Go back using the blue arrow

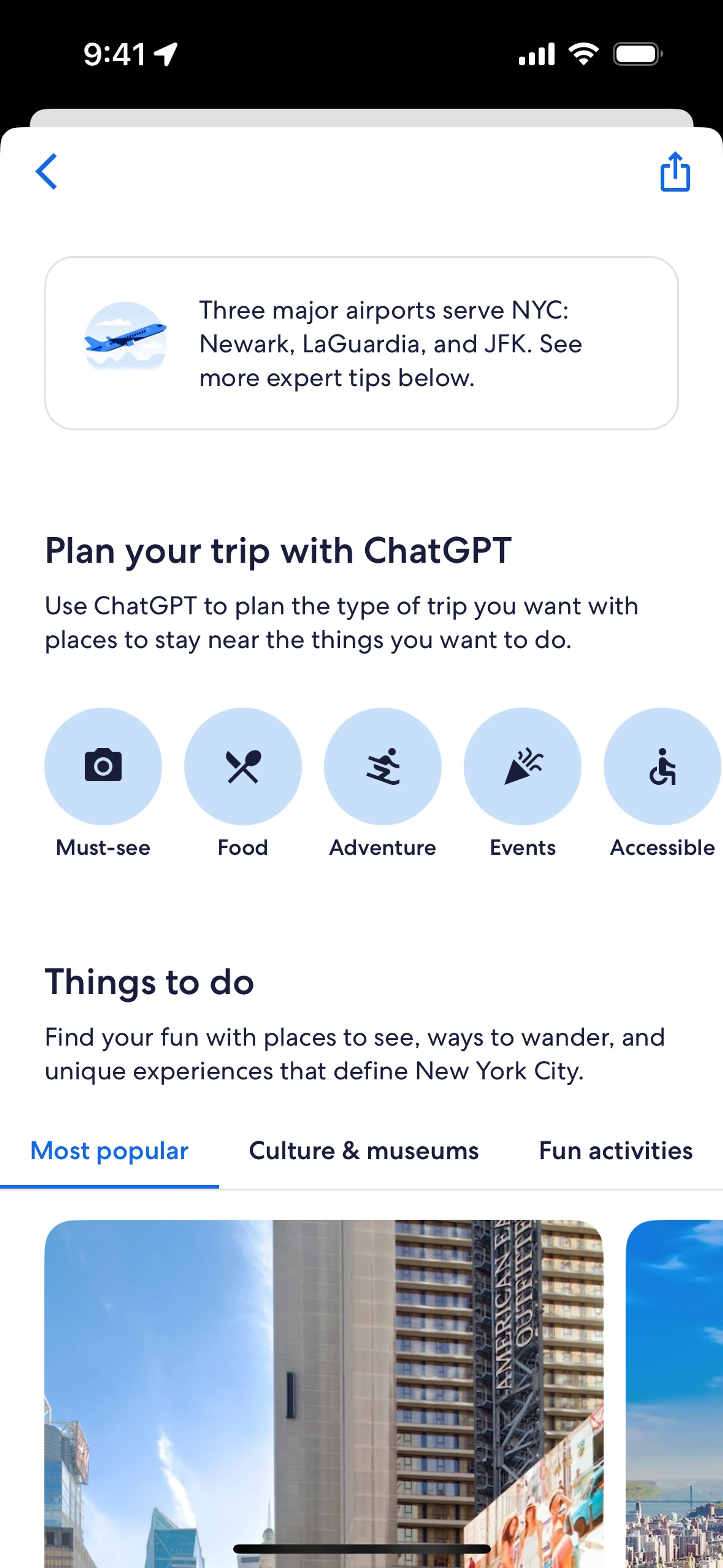pyautogui.click(x=46, y=172)
